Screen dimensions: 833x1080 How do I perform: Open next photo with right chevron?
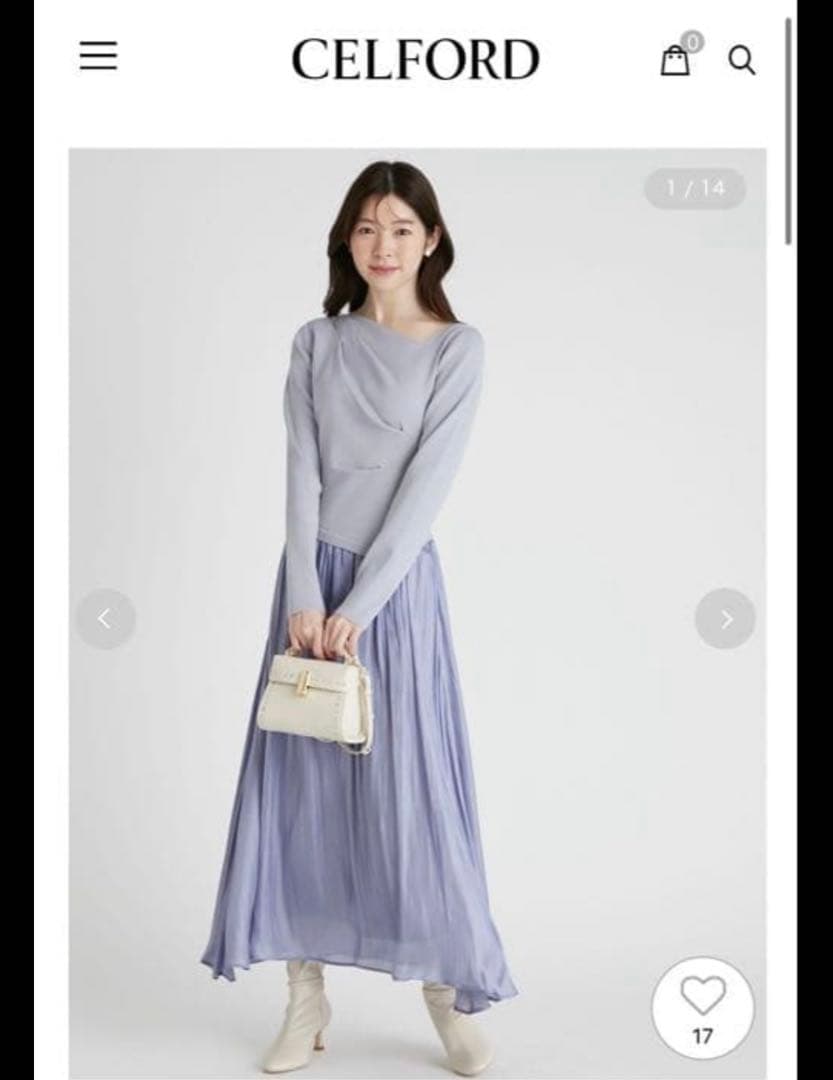coord(724,618)
